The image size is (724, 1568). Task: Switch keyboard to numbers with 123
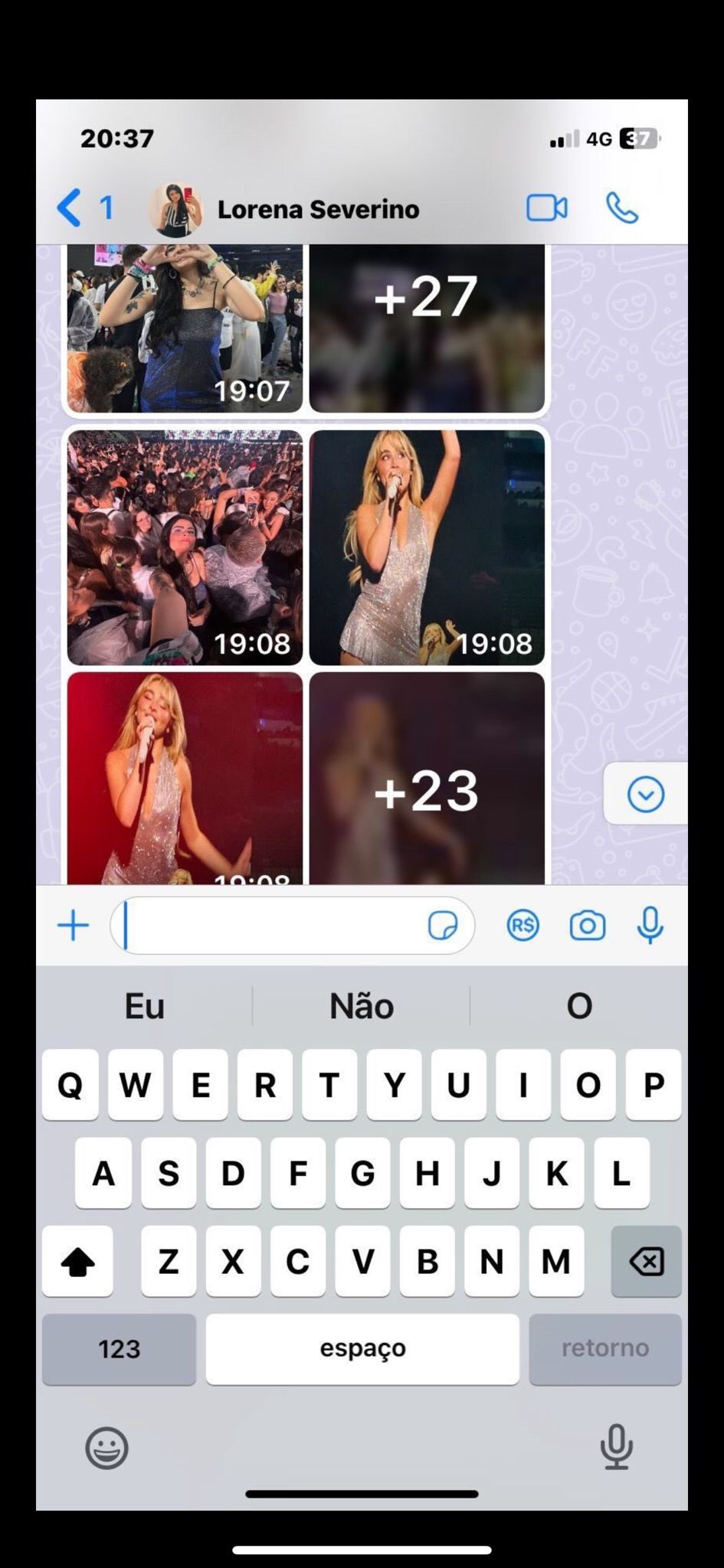tap(119, 1348)
